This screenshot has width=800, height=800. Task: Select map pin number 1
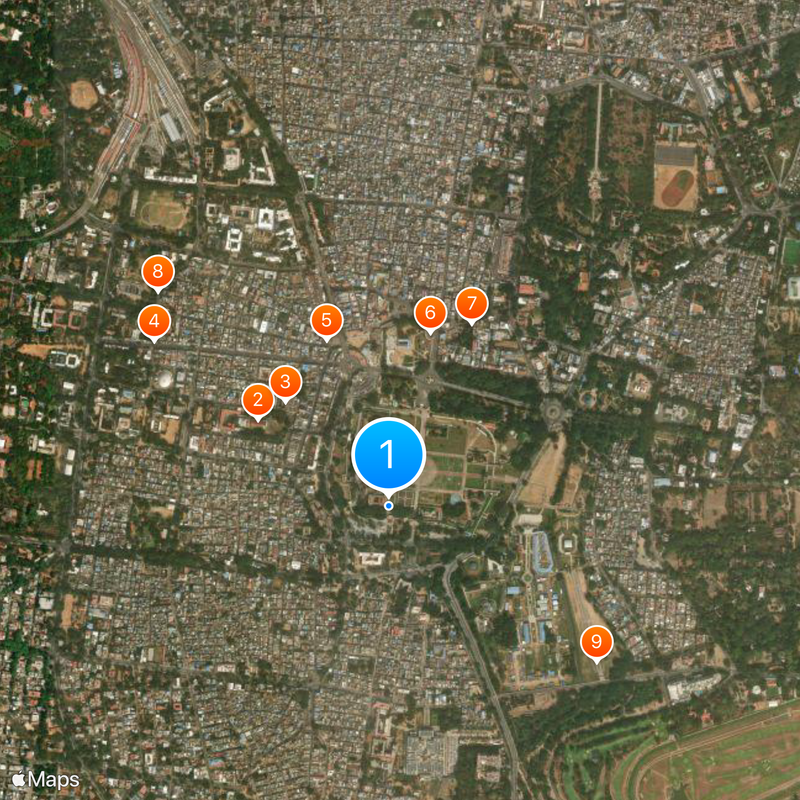pos(389,454)
